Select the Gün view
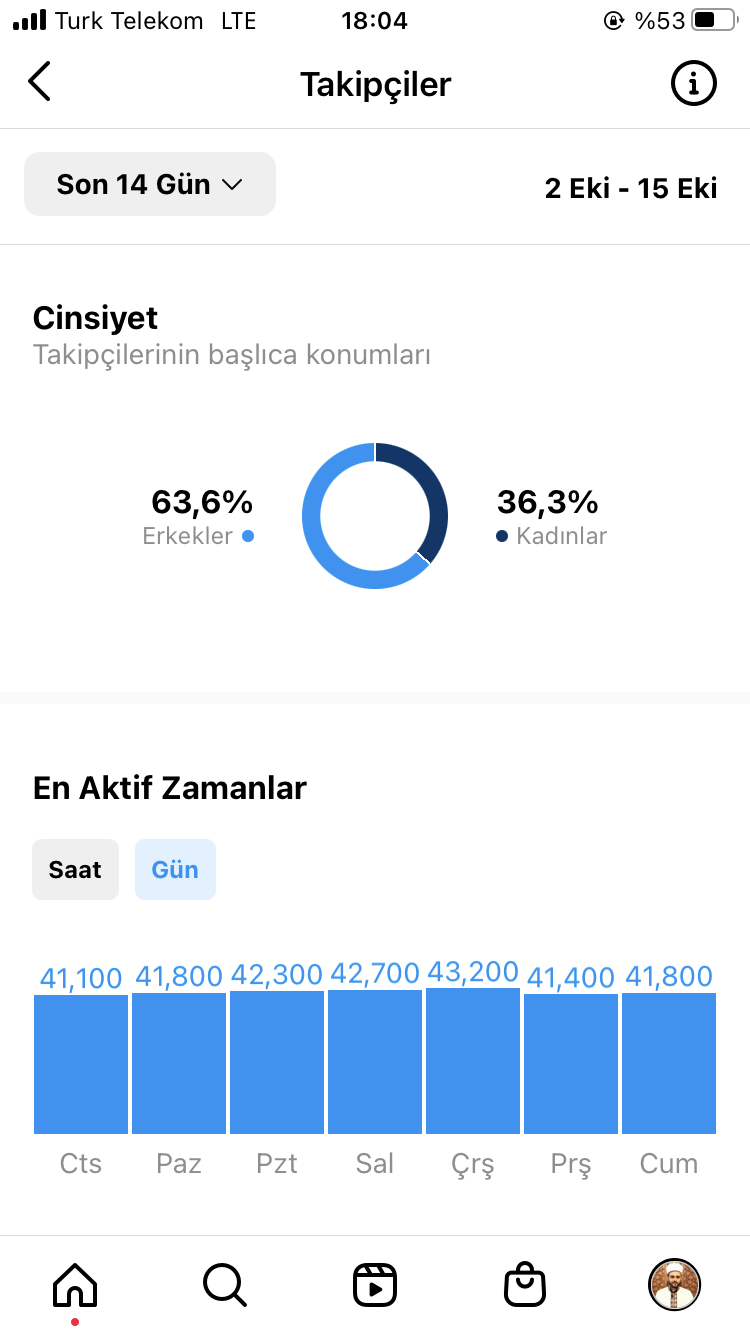 pyautogui.click(x=175, y=869)
